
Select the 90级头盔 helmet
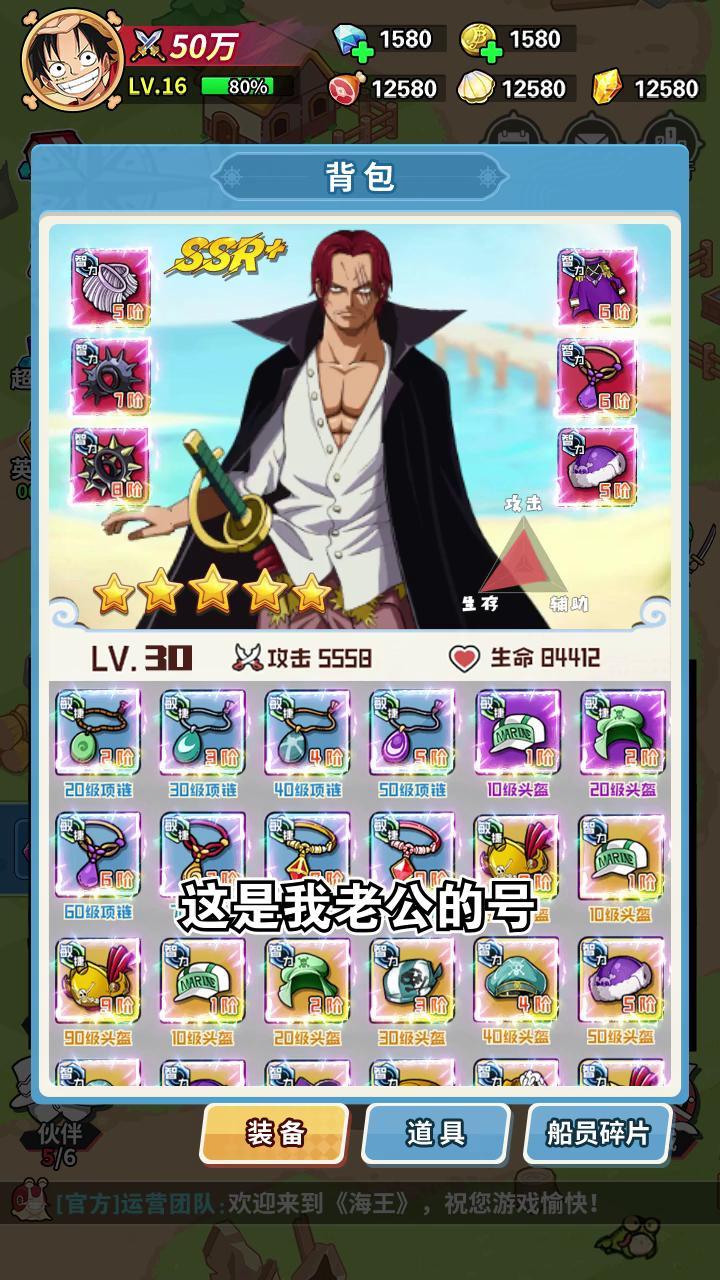(x=98, y=980)
